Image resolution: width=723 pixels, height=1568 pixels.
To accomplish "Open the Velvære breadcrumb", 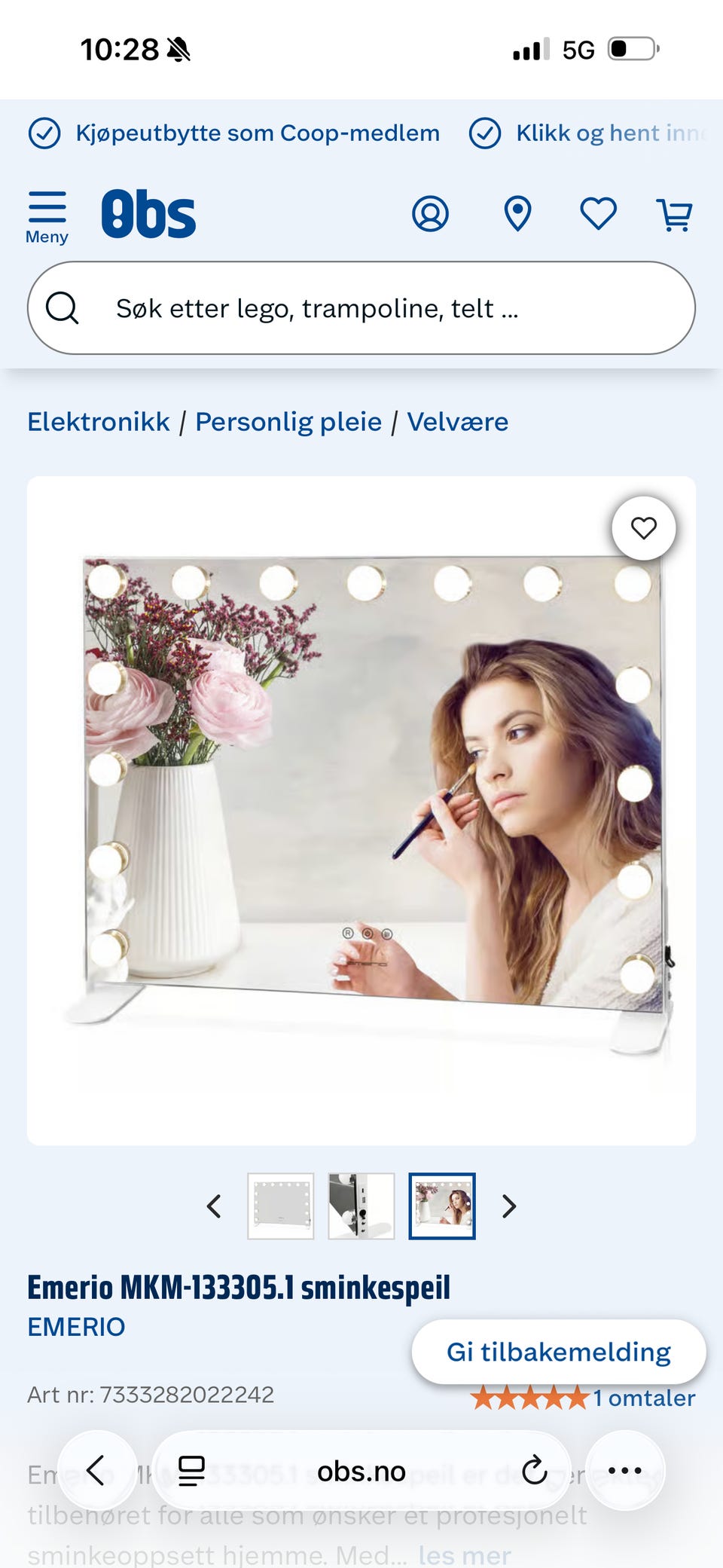I will click(458, 422).
